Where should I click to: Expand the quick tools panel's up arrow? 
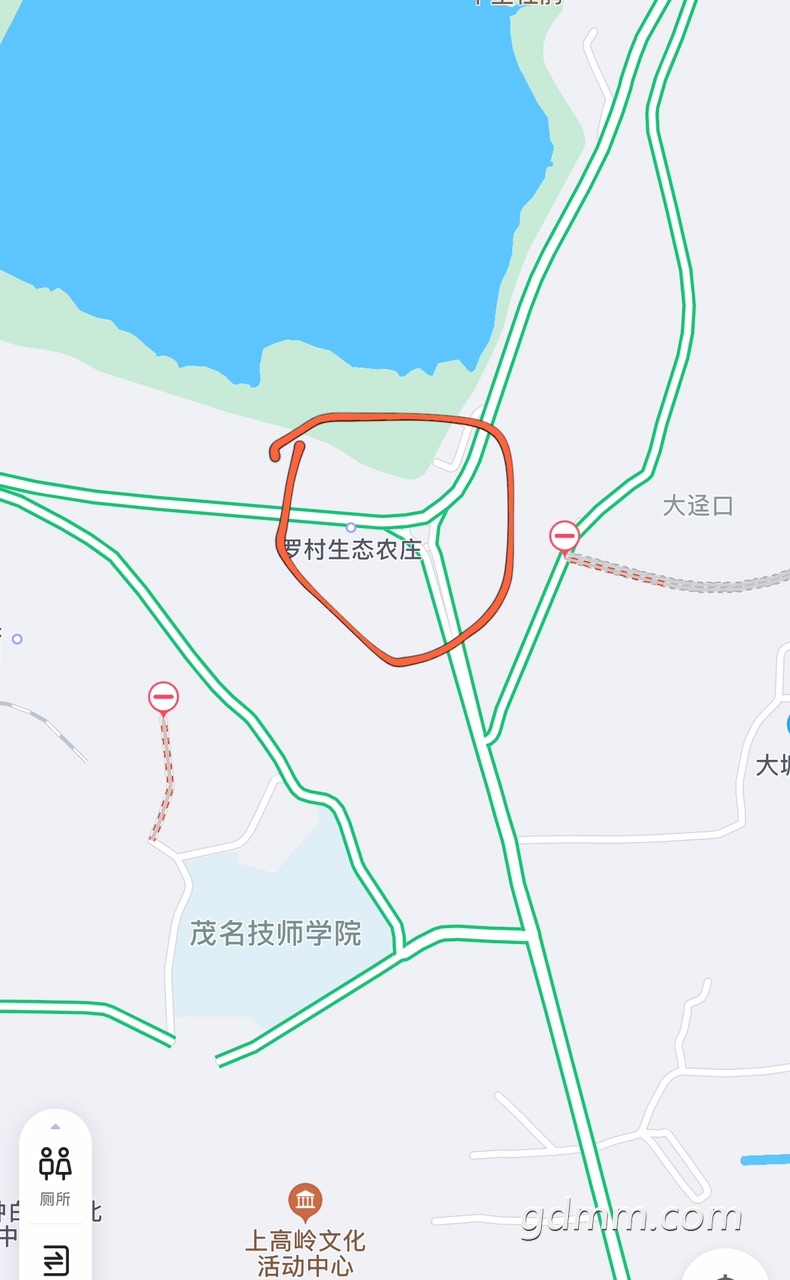(55, 1127)
